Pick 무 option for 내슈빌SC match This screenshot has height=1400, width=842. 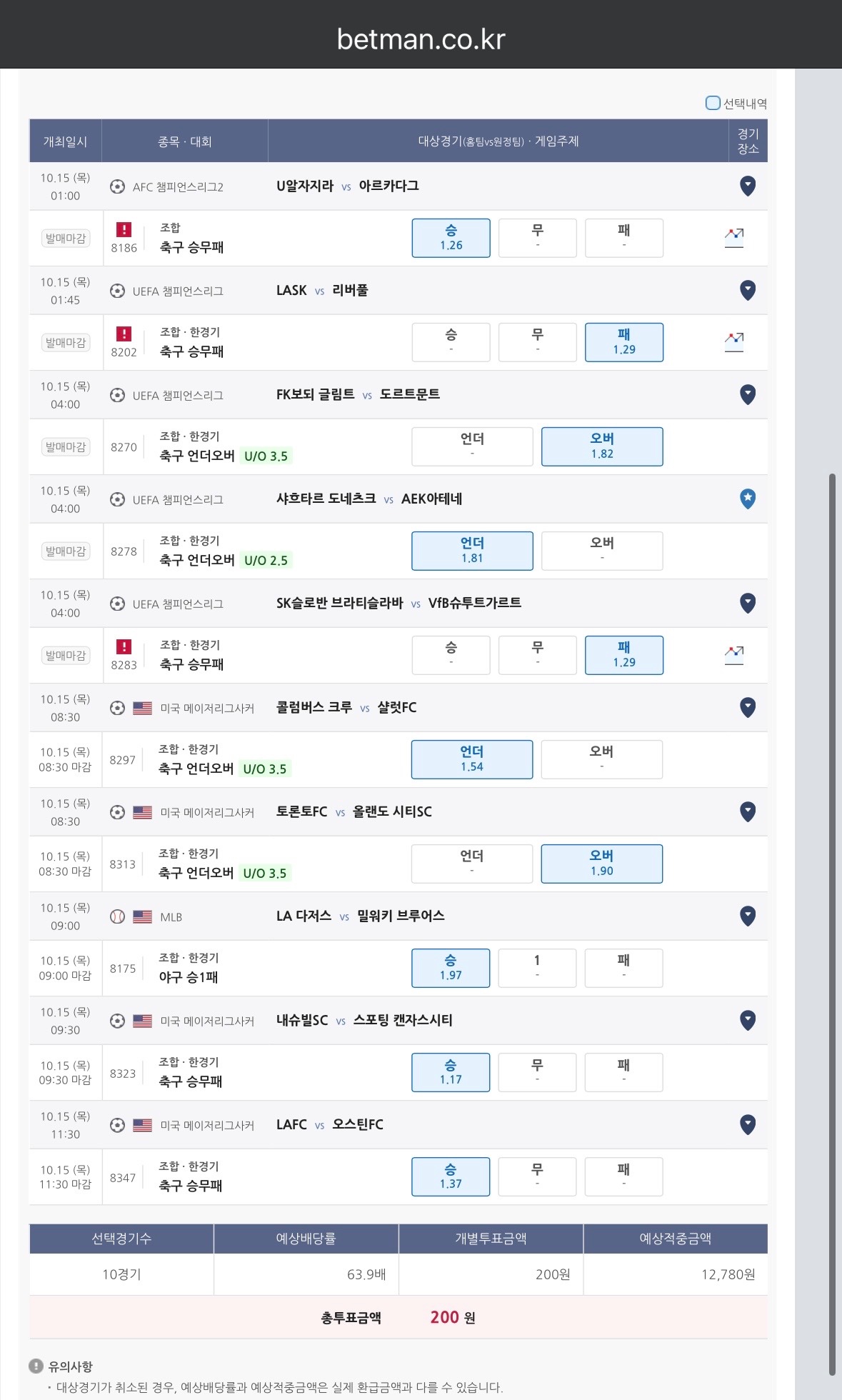pos(537,1072)
